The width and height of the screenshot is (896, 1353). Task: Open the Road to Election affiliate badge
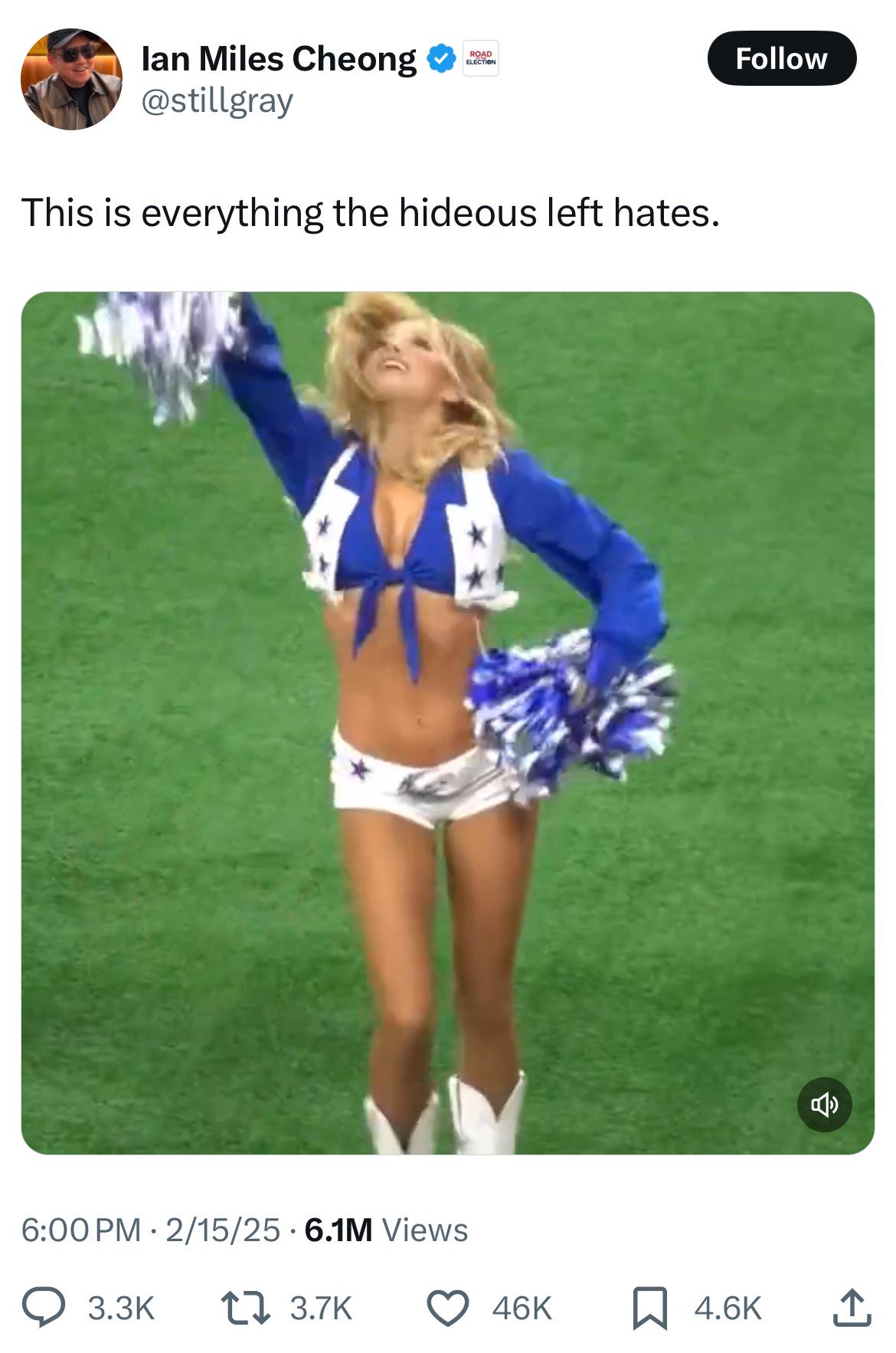(x=481, y=58)
